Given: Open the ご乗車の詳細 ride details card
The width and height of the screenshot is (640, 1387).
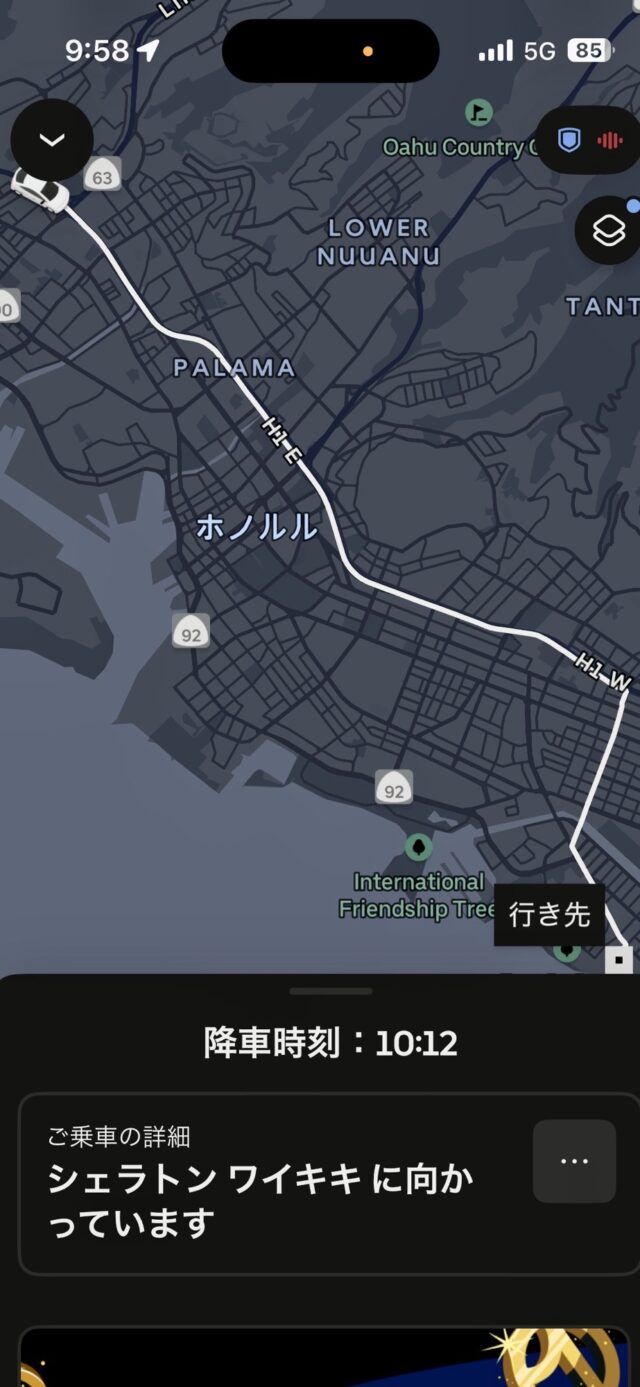Looking at the screenshot, I should point(270,1184).
